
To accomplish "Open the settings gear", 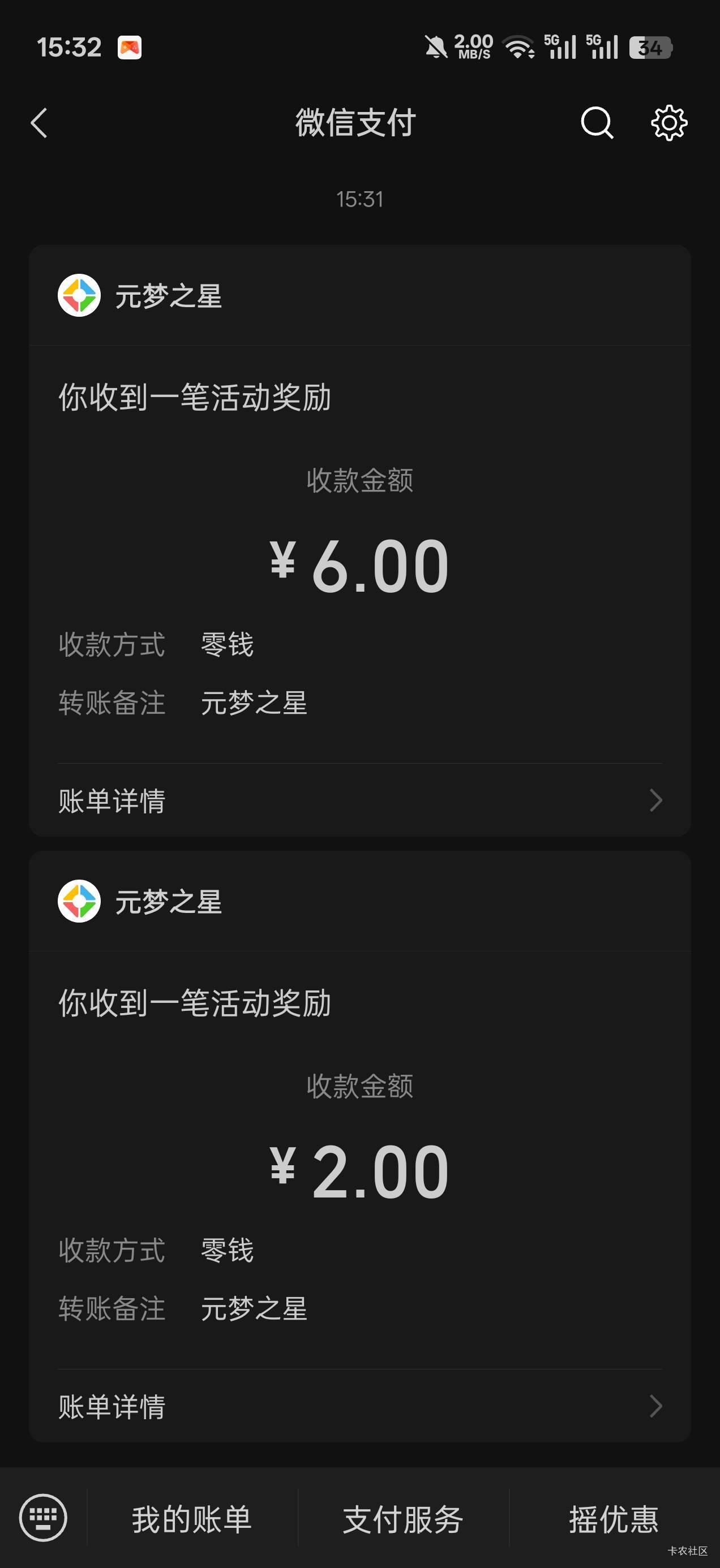I will pos(669,123).
